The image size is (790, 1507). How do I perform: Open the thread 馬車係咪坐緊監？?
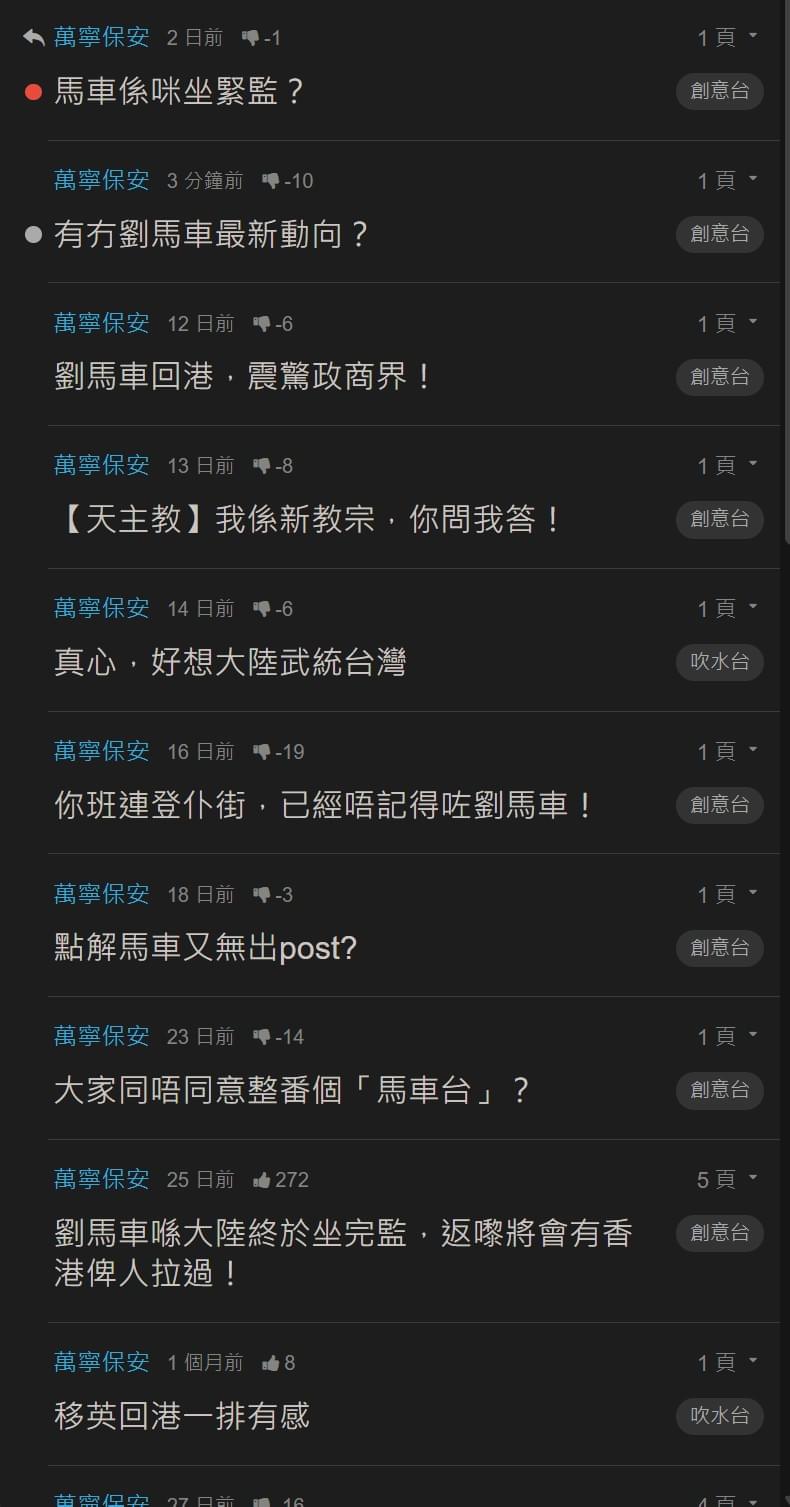click(179, 92)
